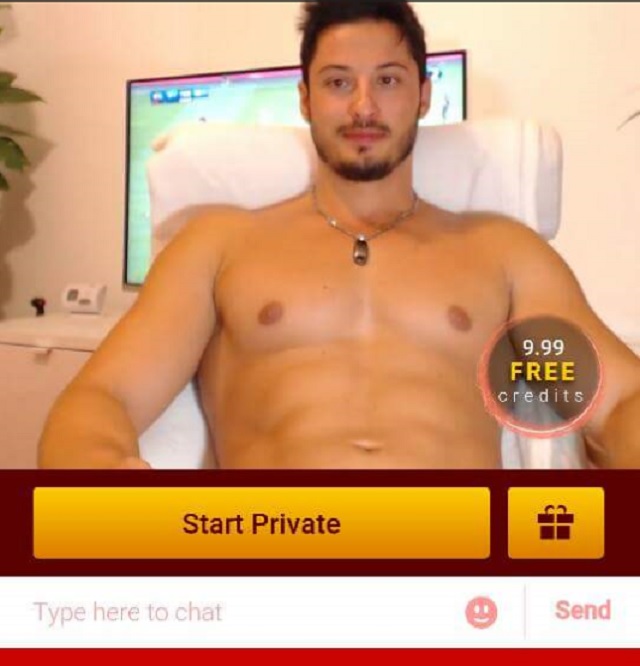This screenshot has width=640, height=666.
Task: Open the emoji picker smiley
Action: (481, 612)
